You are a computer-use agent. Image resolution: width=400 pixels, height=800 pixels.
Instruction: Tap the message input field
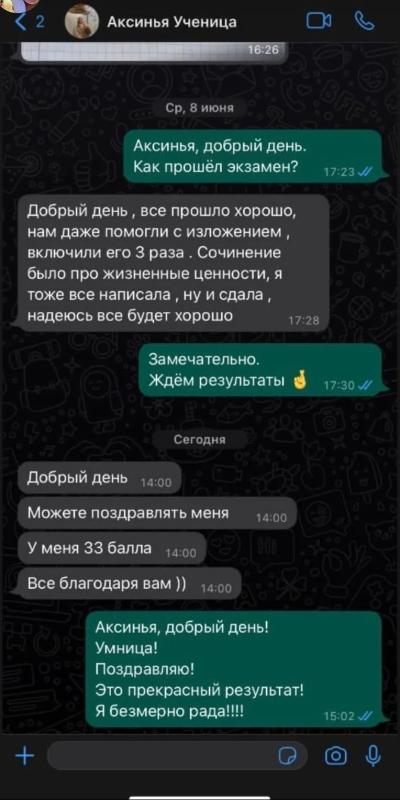(177, 756)
